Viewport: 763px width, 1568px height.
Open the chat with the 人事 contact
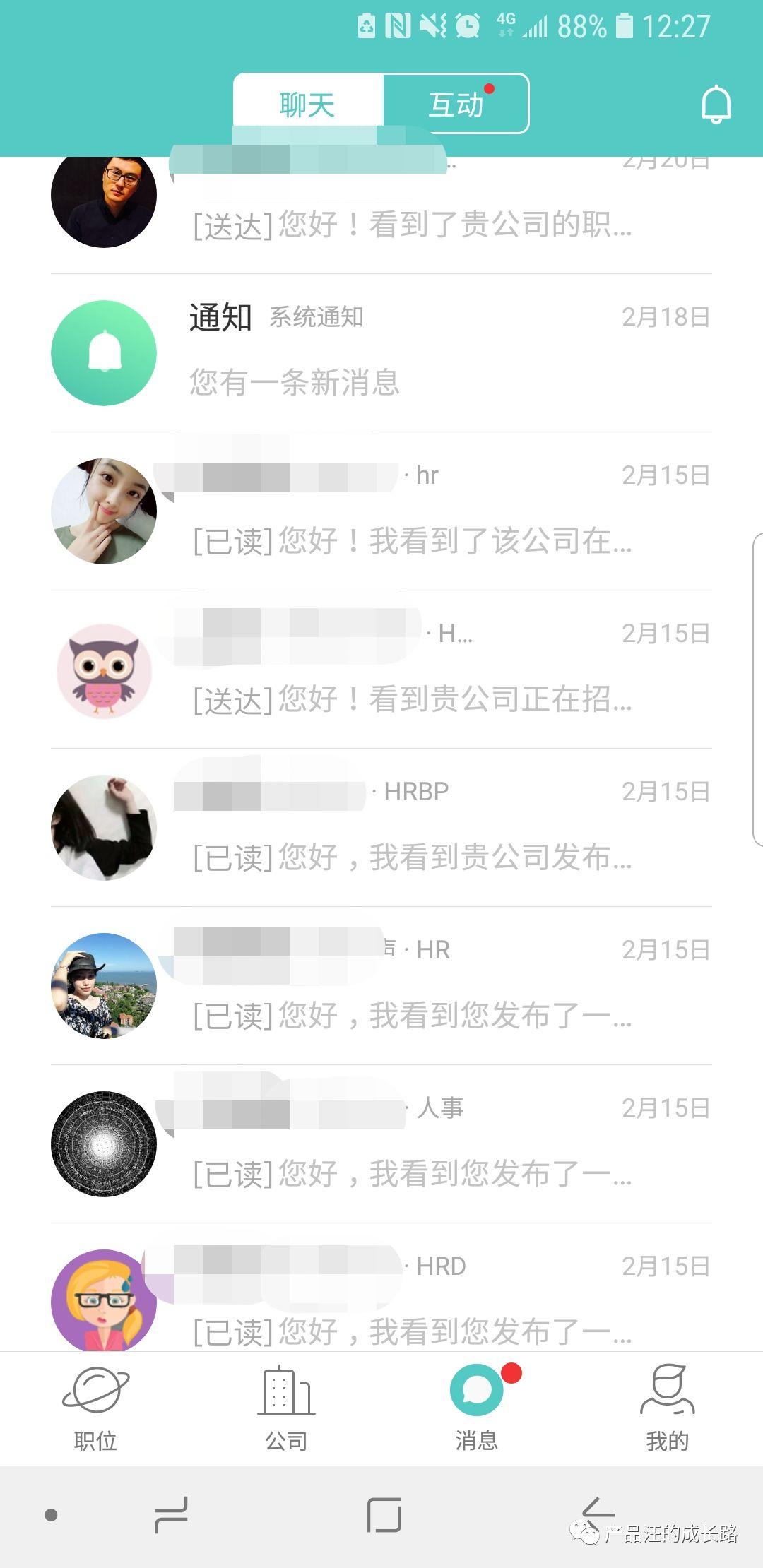[381, 1144]
